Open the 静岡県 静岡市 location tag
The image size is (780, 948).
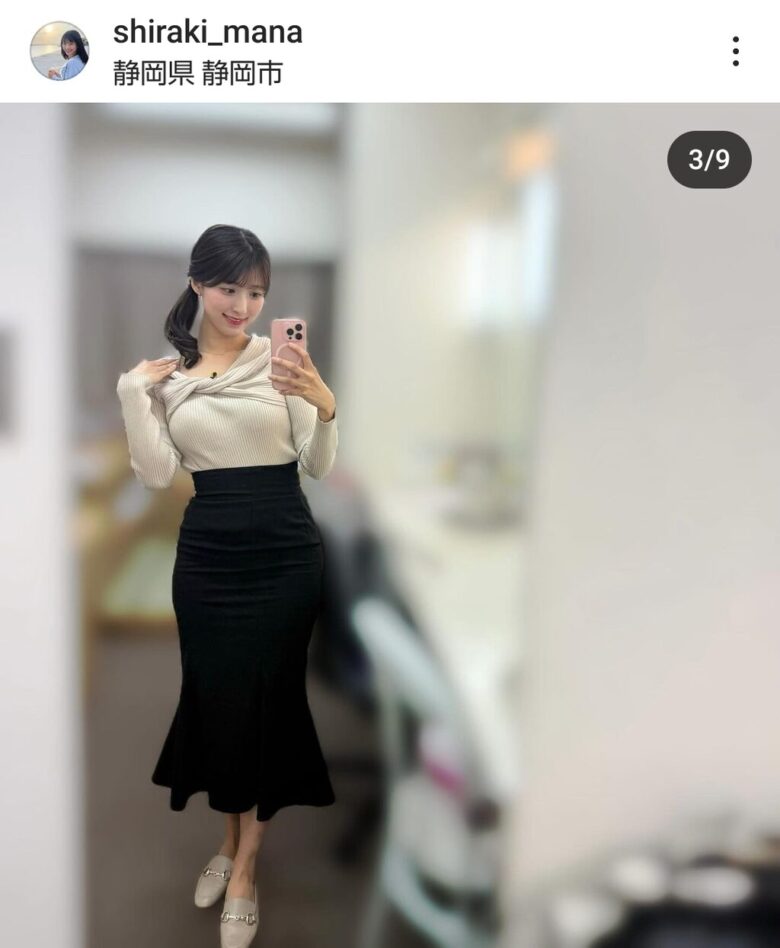pyautogui.click(x=197, y=74)
